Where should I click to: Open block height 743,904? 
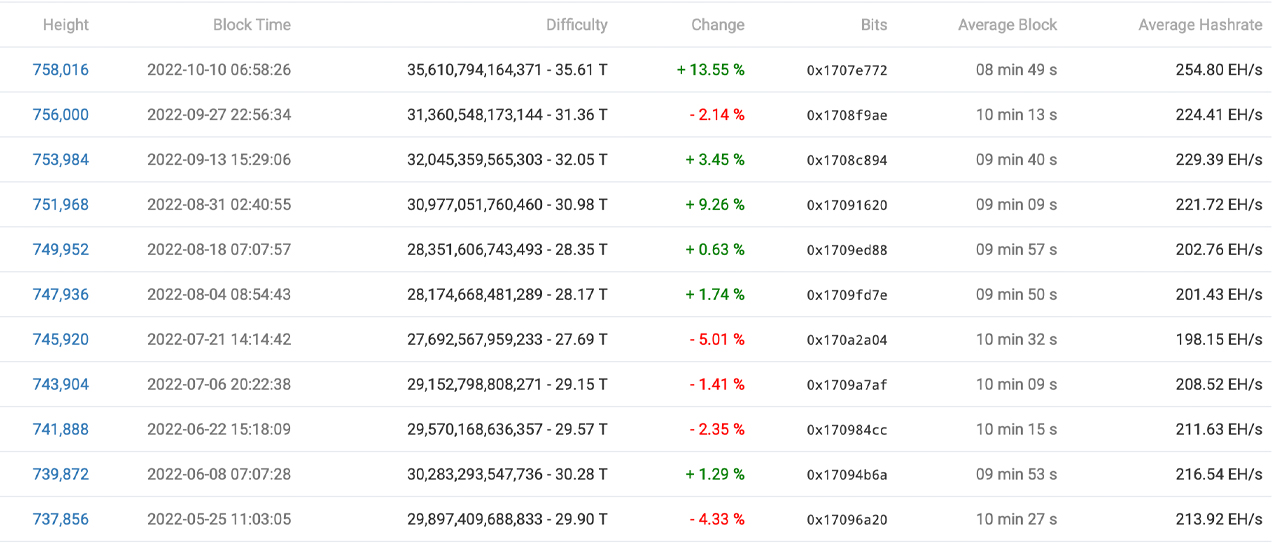tap(61, 385)
